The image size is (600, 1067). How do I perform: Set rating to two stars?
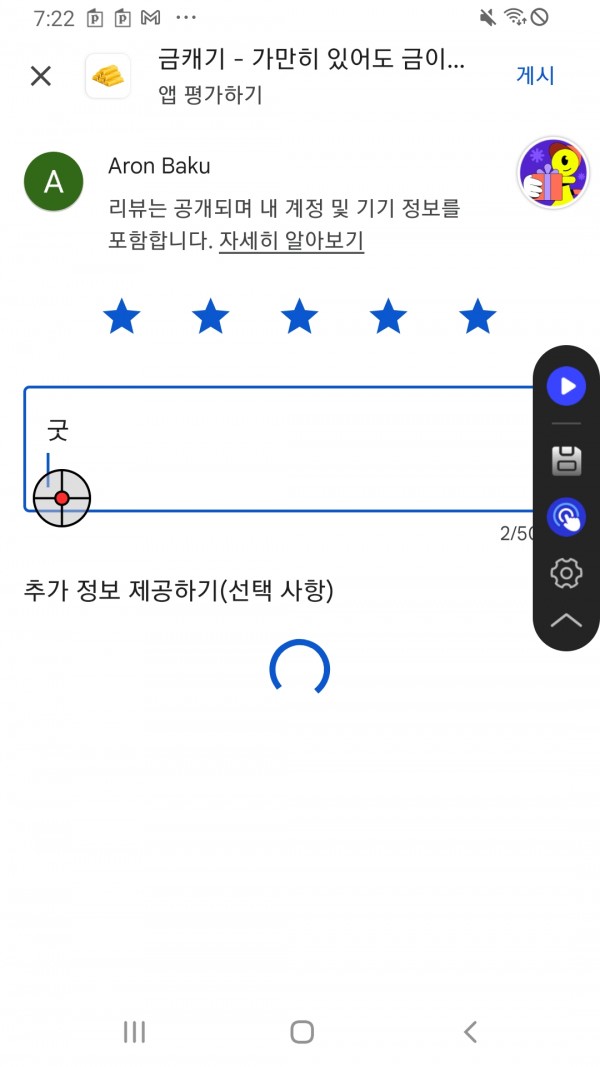coord(210,316)
